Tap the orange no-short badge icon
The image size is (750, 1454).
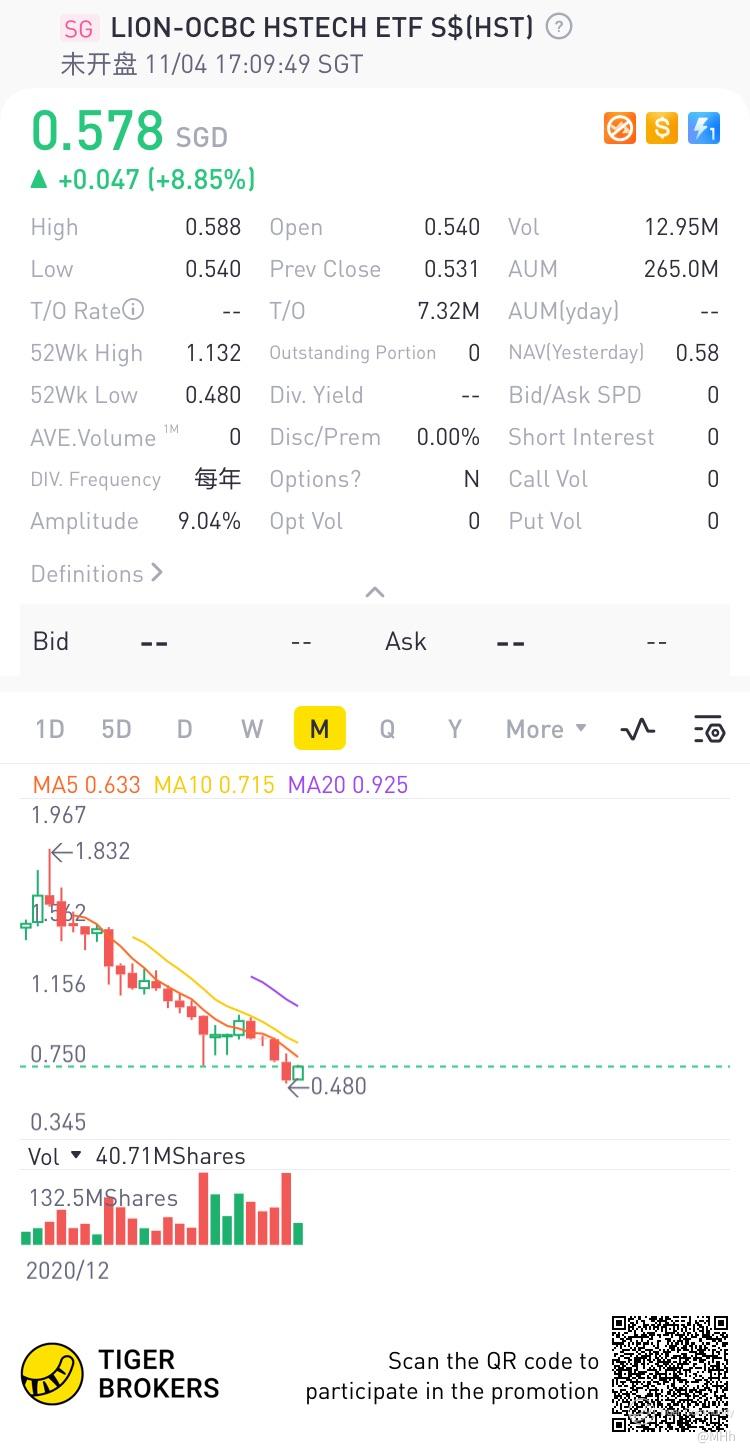tap(620, 128)
